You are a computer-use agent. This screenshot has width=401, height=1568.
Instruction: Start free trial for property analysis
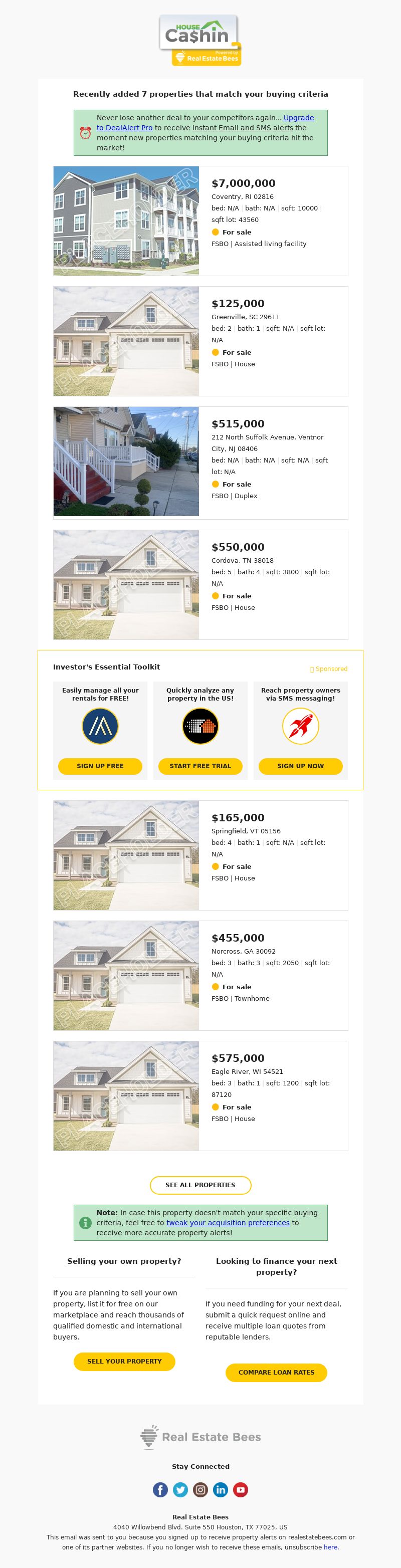pyautogui.click(x=200, y=766)
